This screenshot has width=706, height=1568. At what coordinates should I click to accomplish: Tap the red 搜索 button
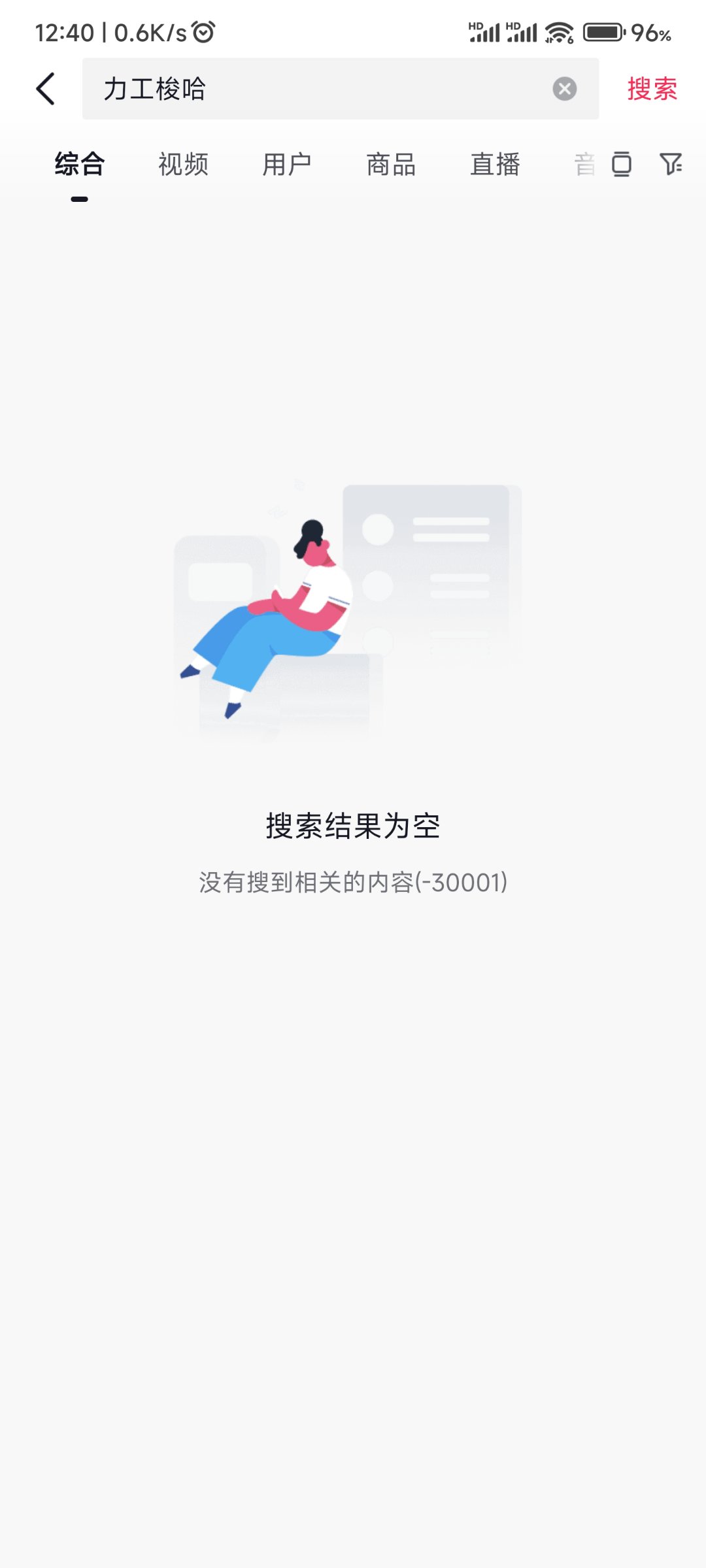pos(652,89)
